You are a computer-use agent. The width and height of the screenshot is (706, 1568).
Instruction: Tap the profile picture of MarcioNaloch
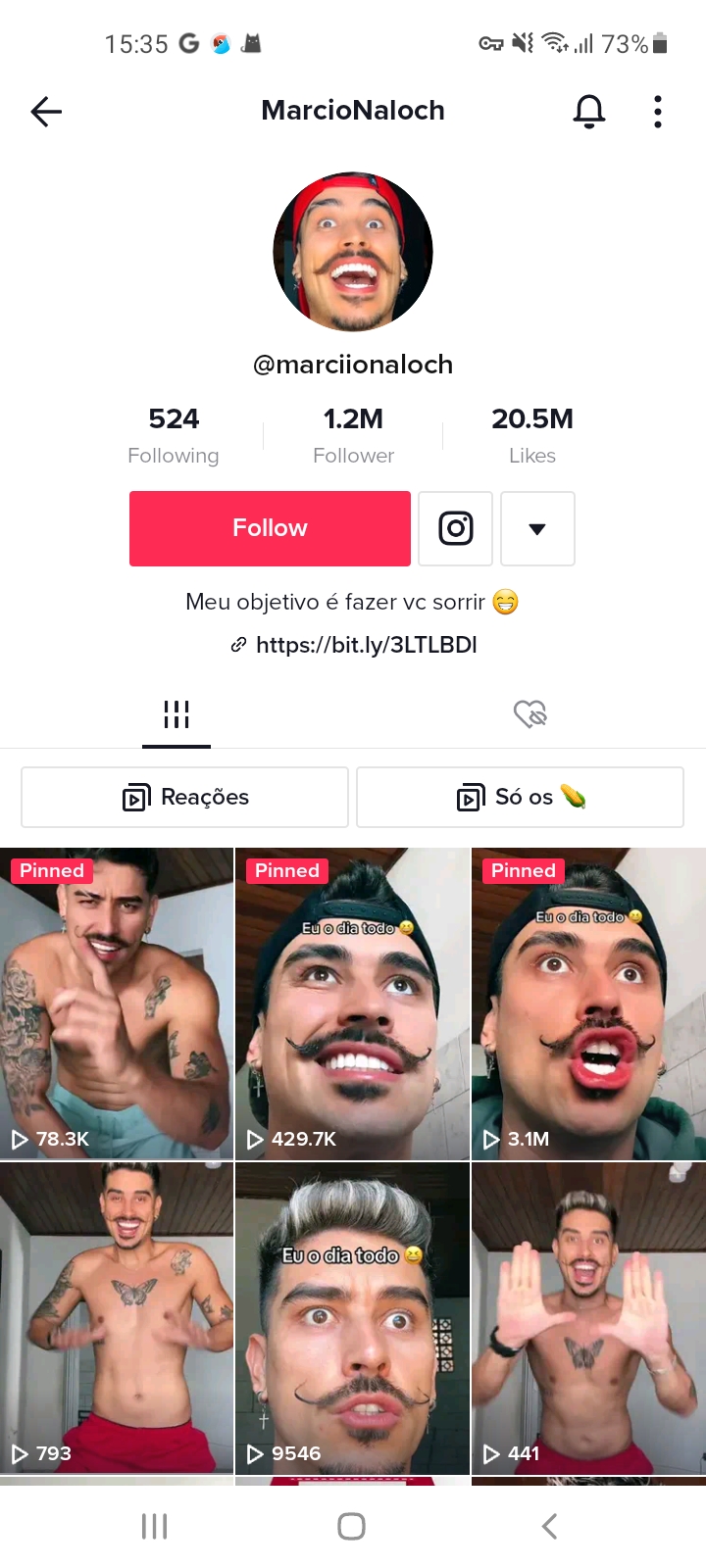[x=353, y=252]
